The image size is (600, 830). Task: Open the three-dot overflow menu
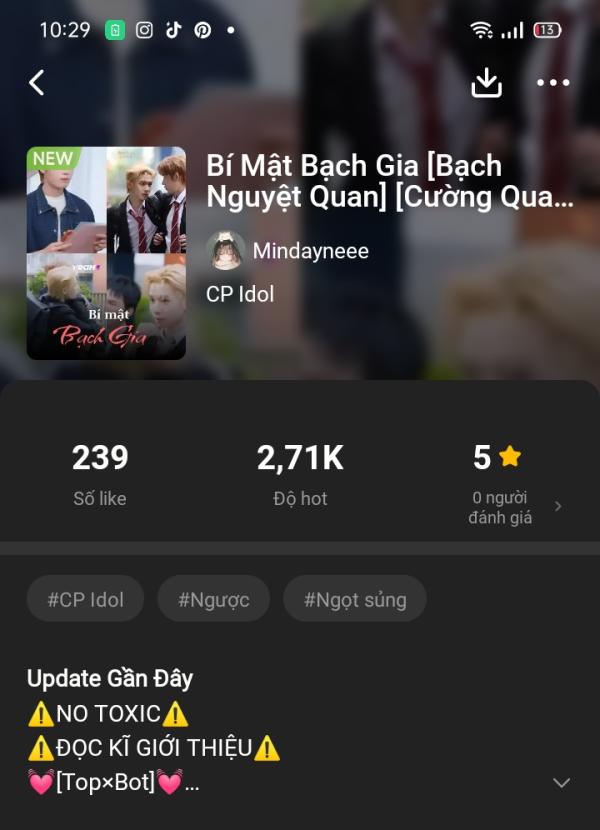(553, 83)
